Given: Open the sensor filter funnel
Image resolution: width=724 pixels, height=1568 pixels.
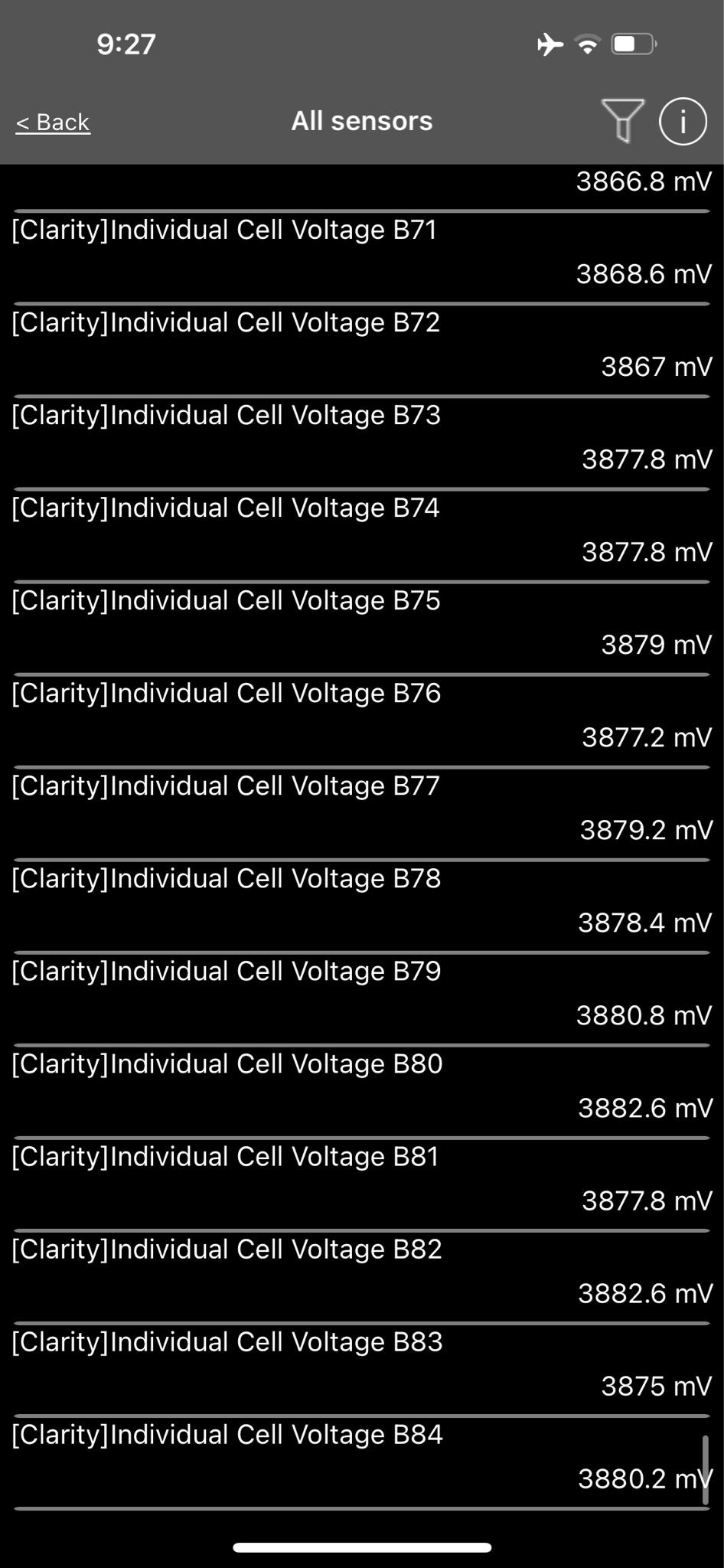Looking at the screenshot, I should [622, 121].
